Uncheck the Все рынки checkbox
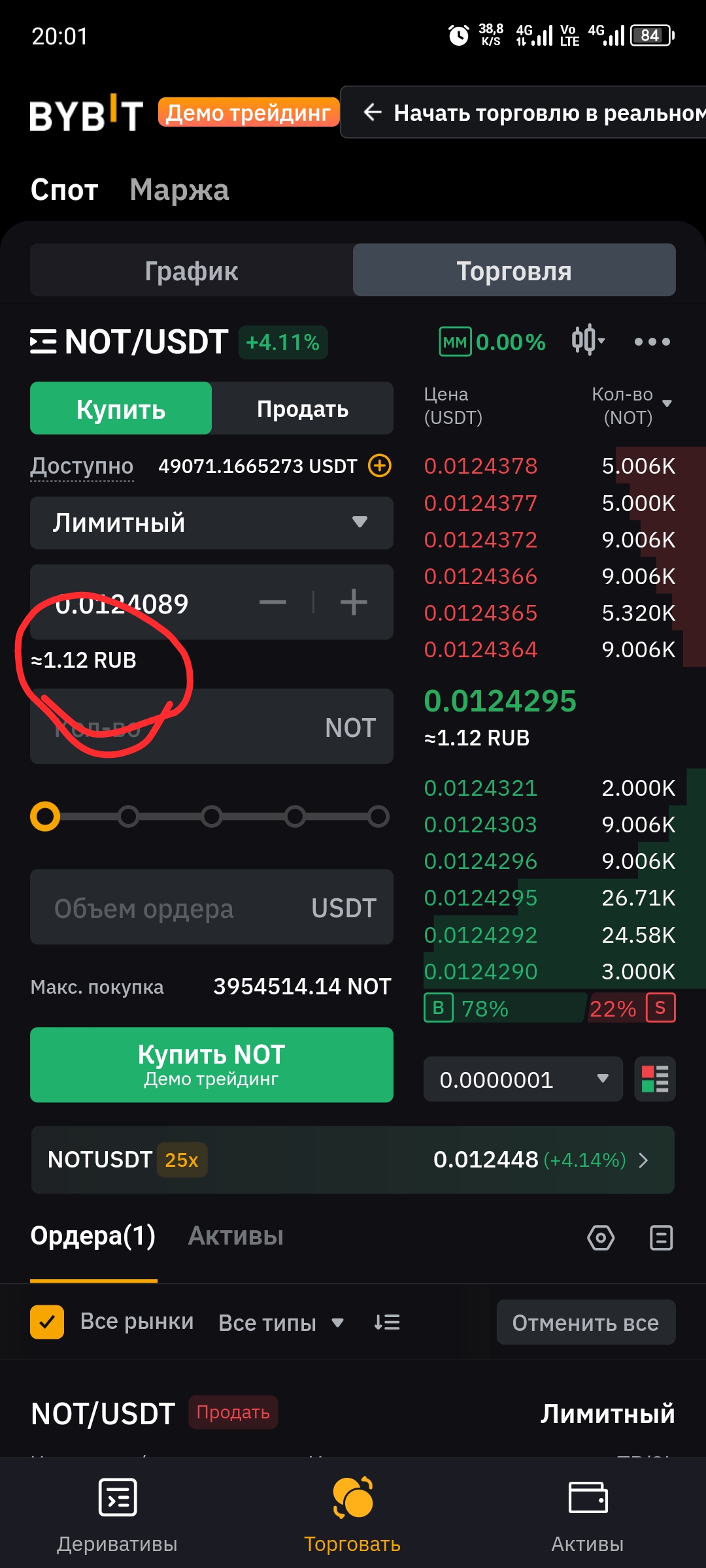 coord(47,1322)
